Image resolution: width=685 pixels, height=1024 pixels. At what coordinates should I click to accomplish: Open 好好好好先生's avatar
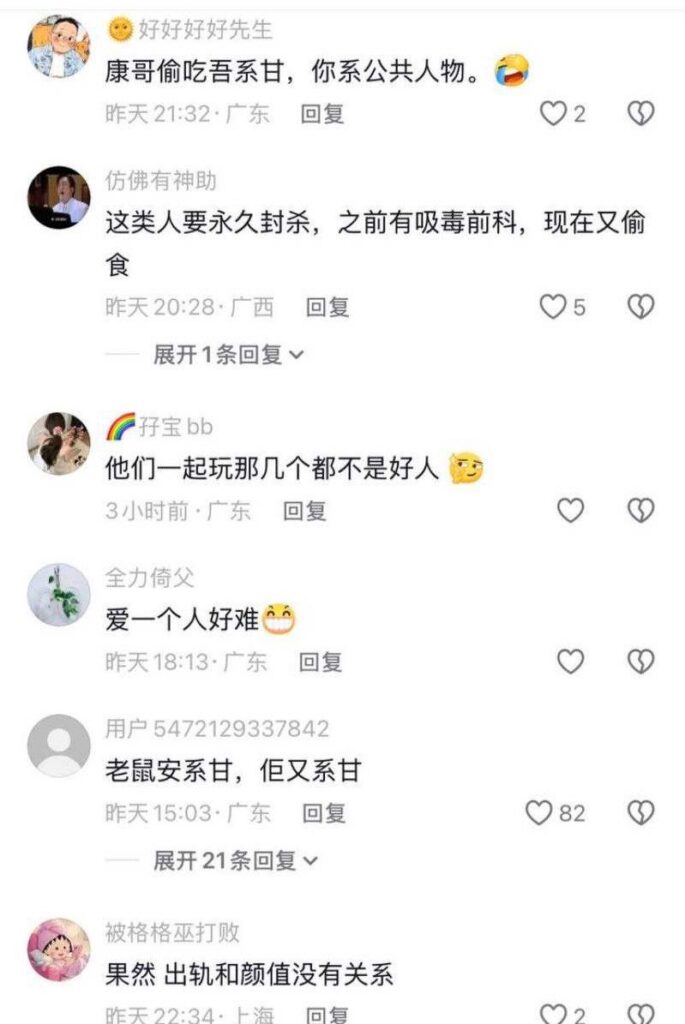(x=58, y=46)
